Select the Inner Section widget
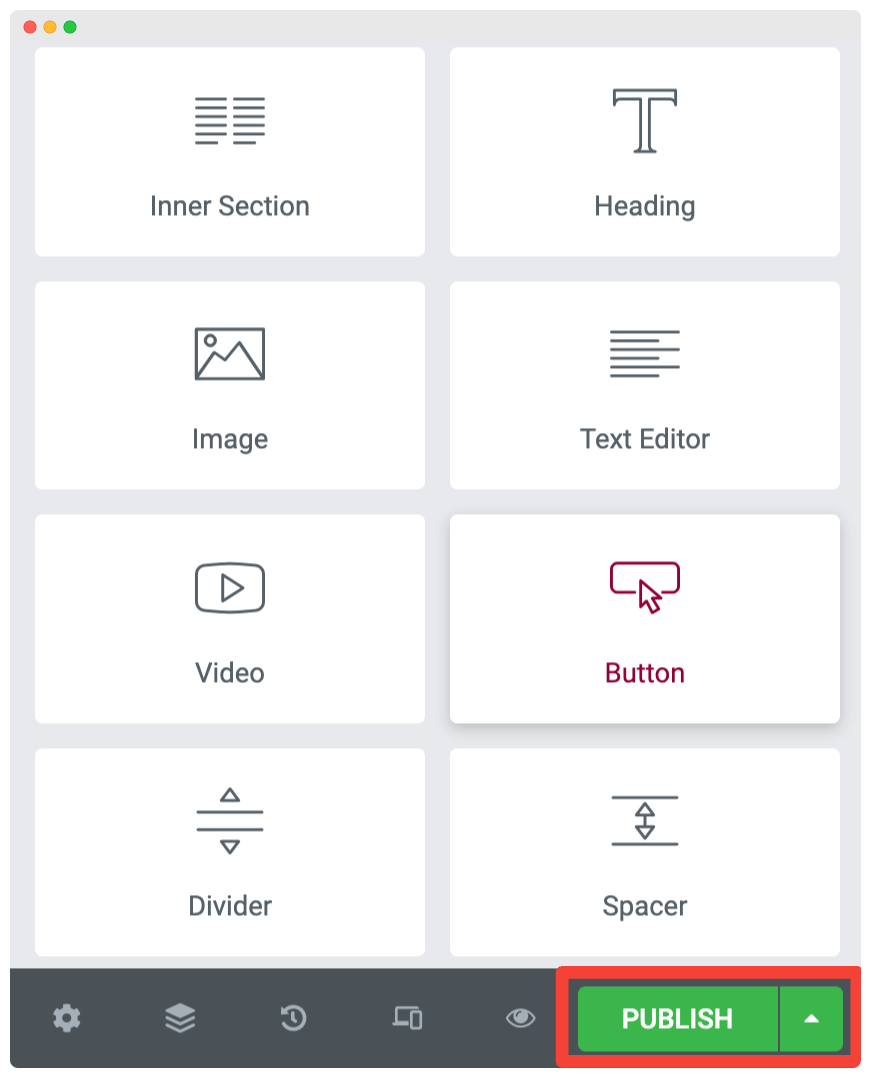The height and width of the screenshot is (1078, 871). tap(230, 152)
